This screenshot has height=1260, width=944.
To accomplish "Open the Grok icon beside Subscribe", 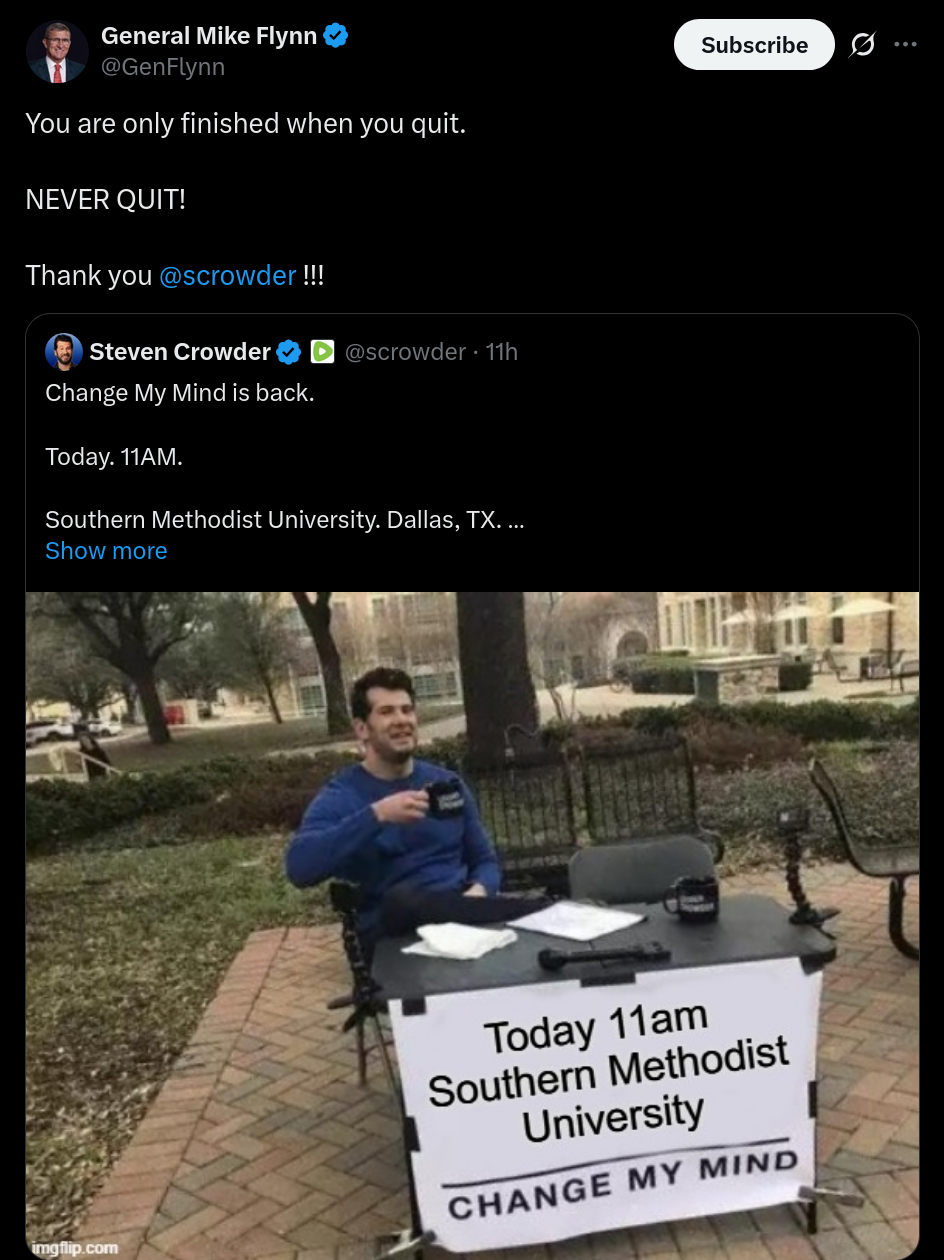I will 862,45.
